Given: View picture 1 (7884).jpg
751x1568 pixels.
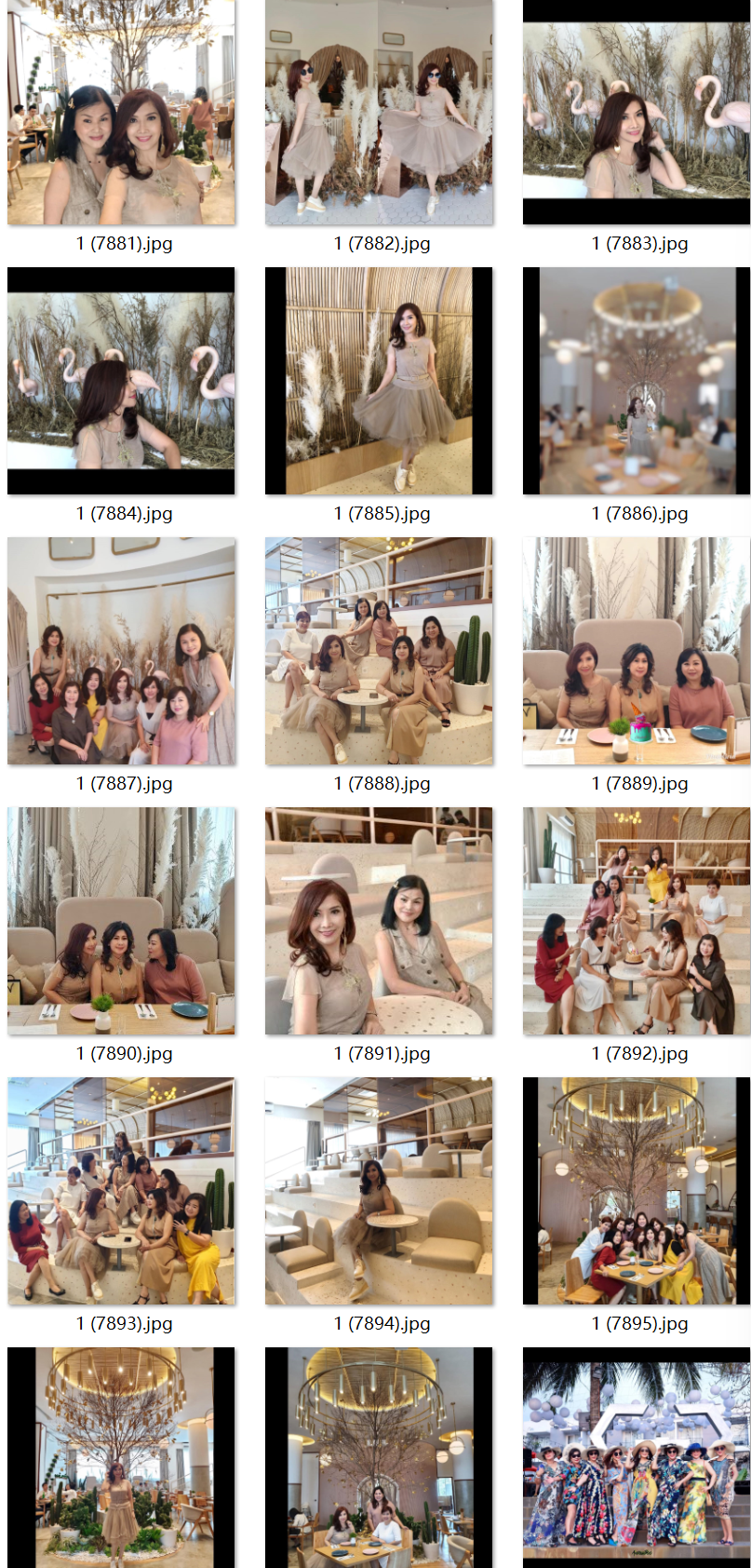Looking at the screenshot, I should [121, 381].
